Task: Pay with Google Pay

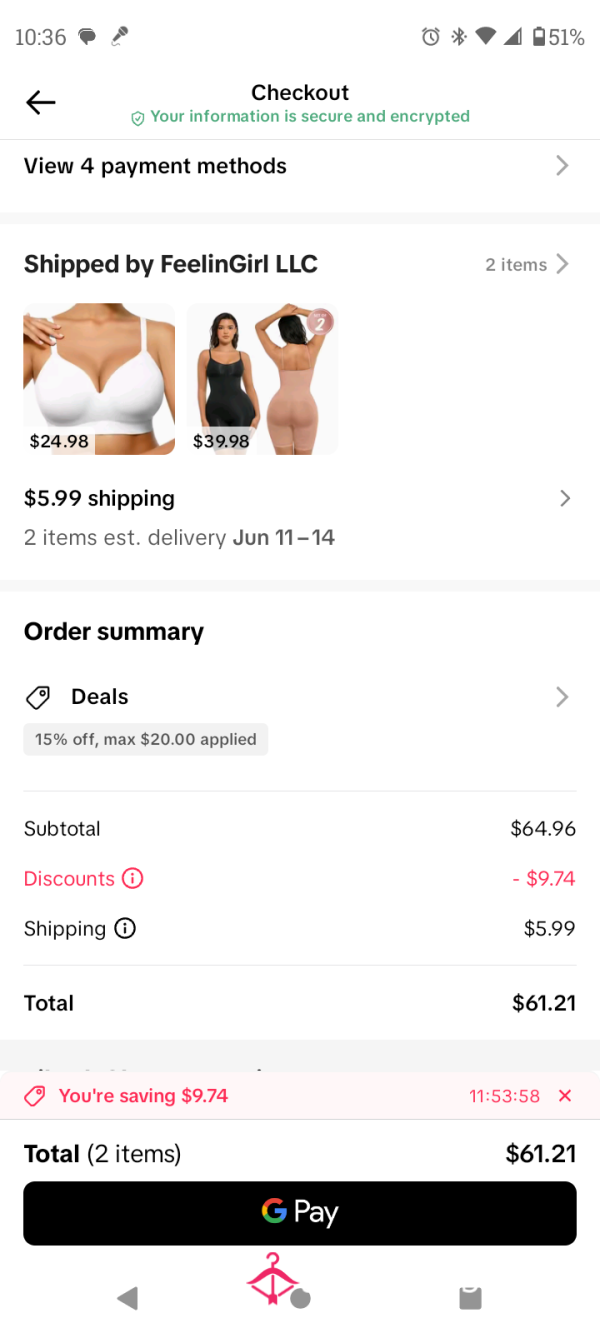Action: click(300, 1213)
